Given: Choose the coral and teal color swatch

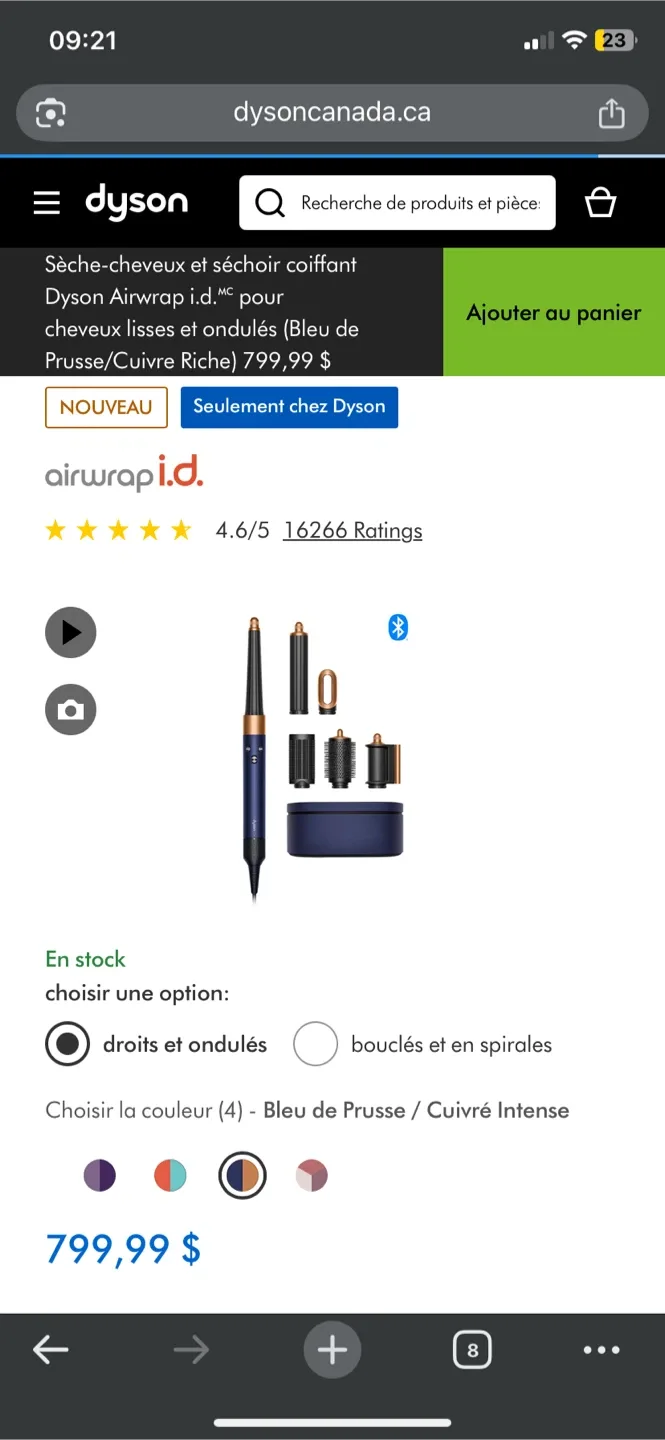Looking at the screenshot, I should [170, 1175].
